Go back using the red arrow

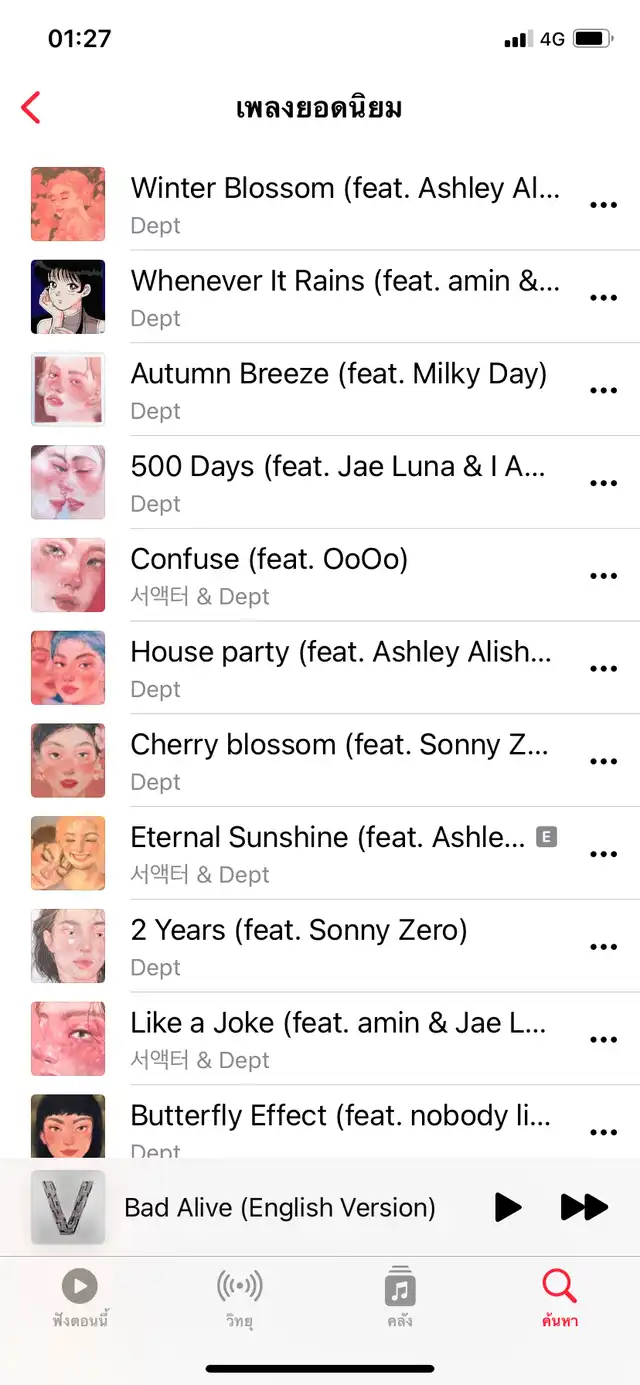31,107
